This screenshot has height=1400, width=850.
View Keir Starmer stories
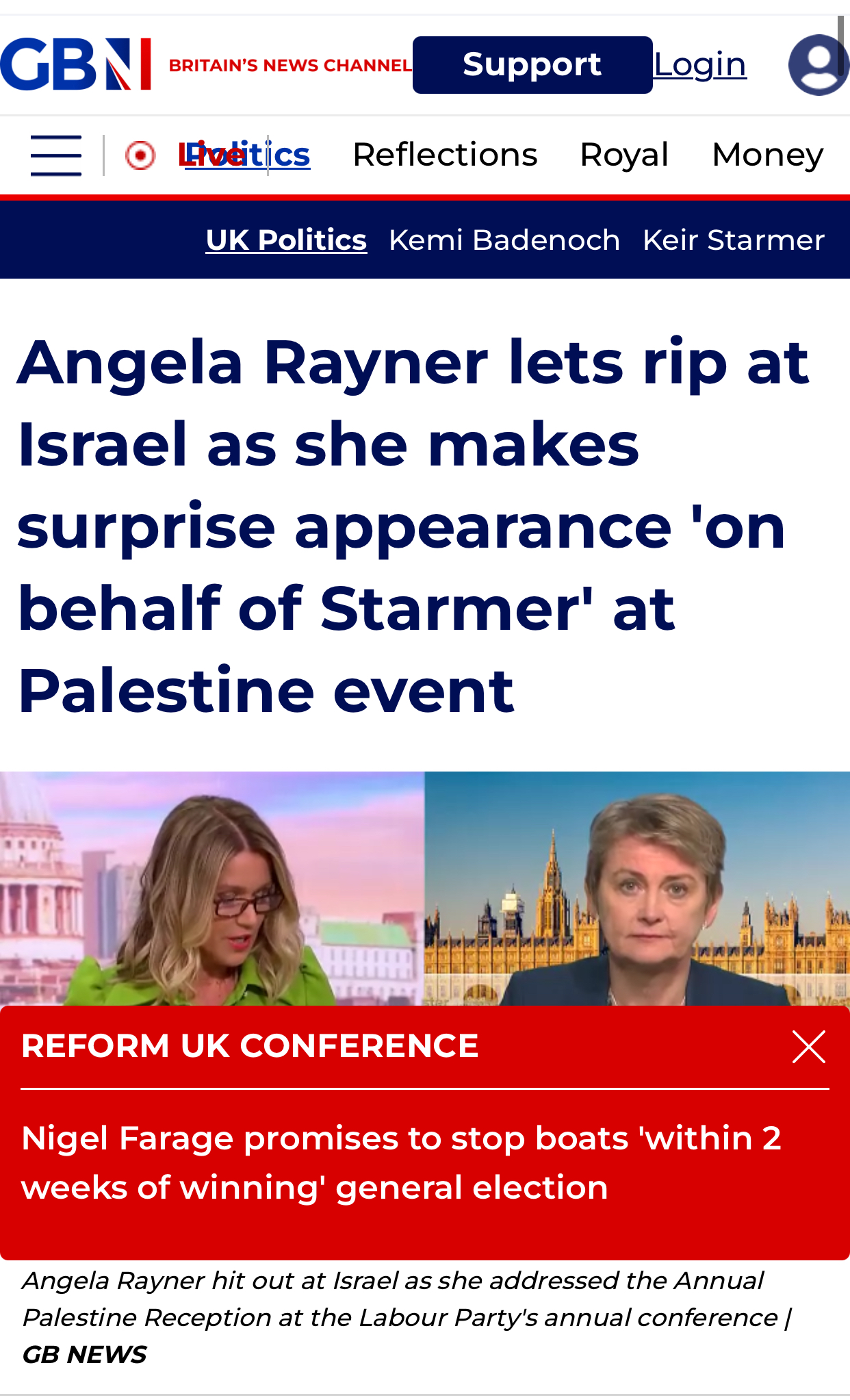tap(733, 240)
